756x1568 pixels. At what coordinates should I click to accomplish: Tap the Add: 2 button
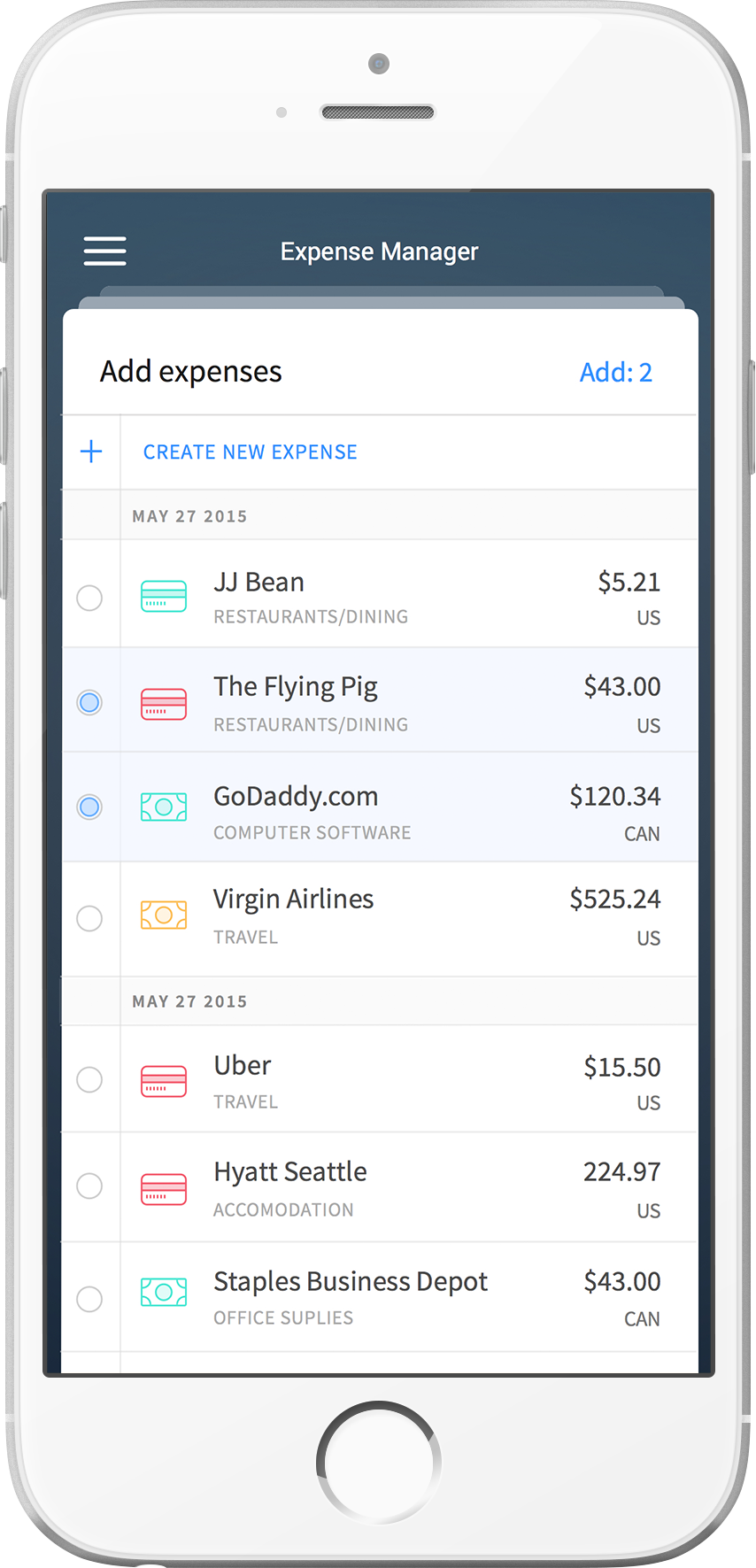pos(615,373)
